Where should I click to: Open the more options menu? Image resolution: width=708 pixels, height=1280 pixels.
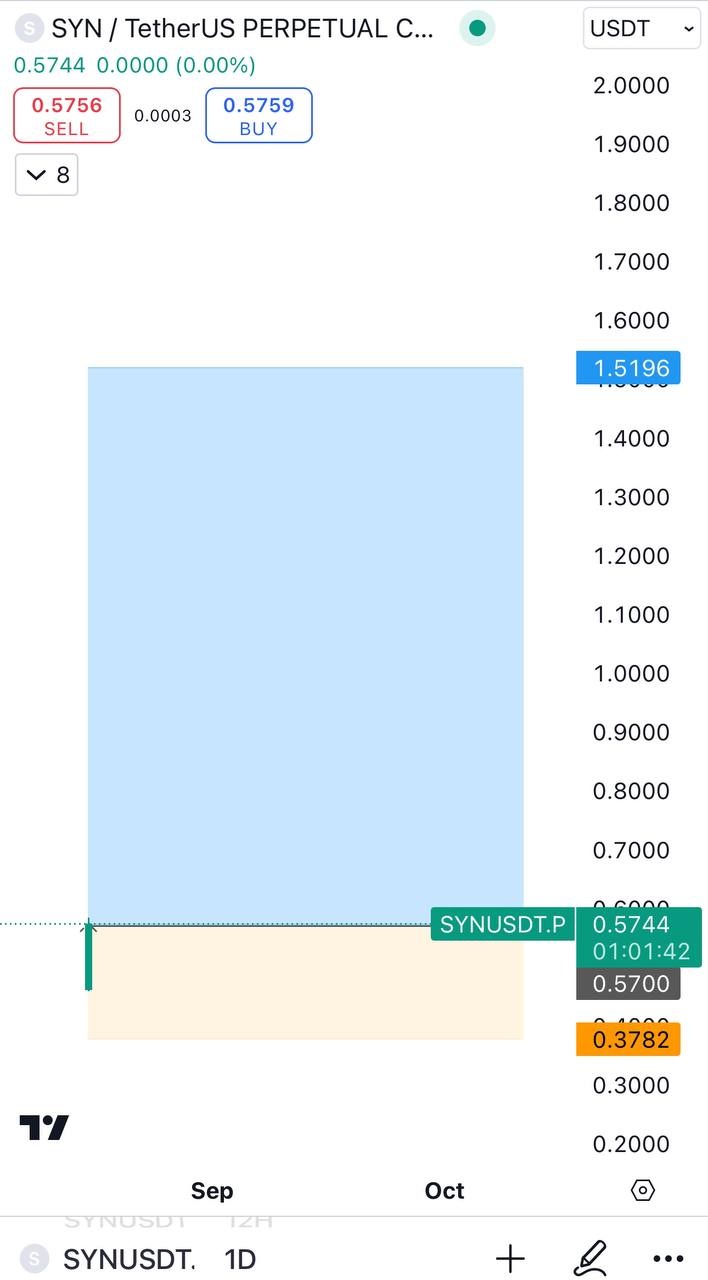[667, 1258]
